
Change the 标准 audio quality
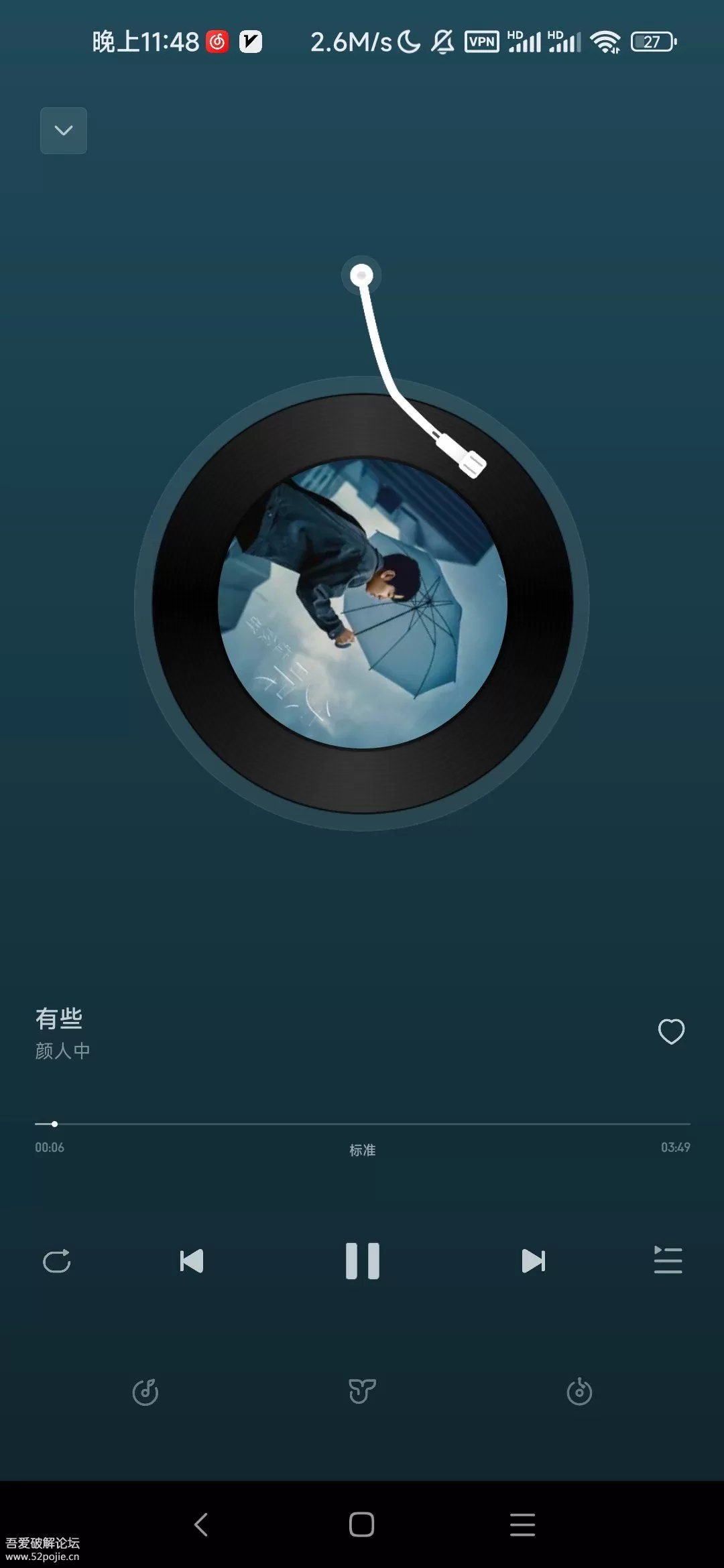pyautogui.click(x=362, y=1150)
